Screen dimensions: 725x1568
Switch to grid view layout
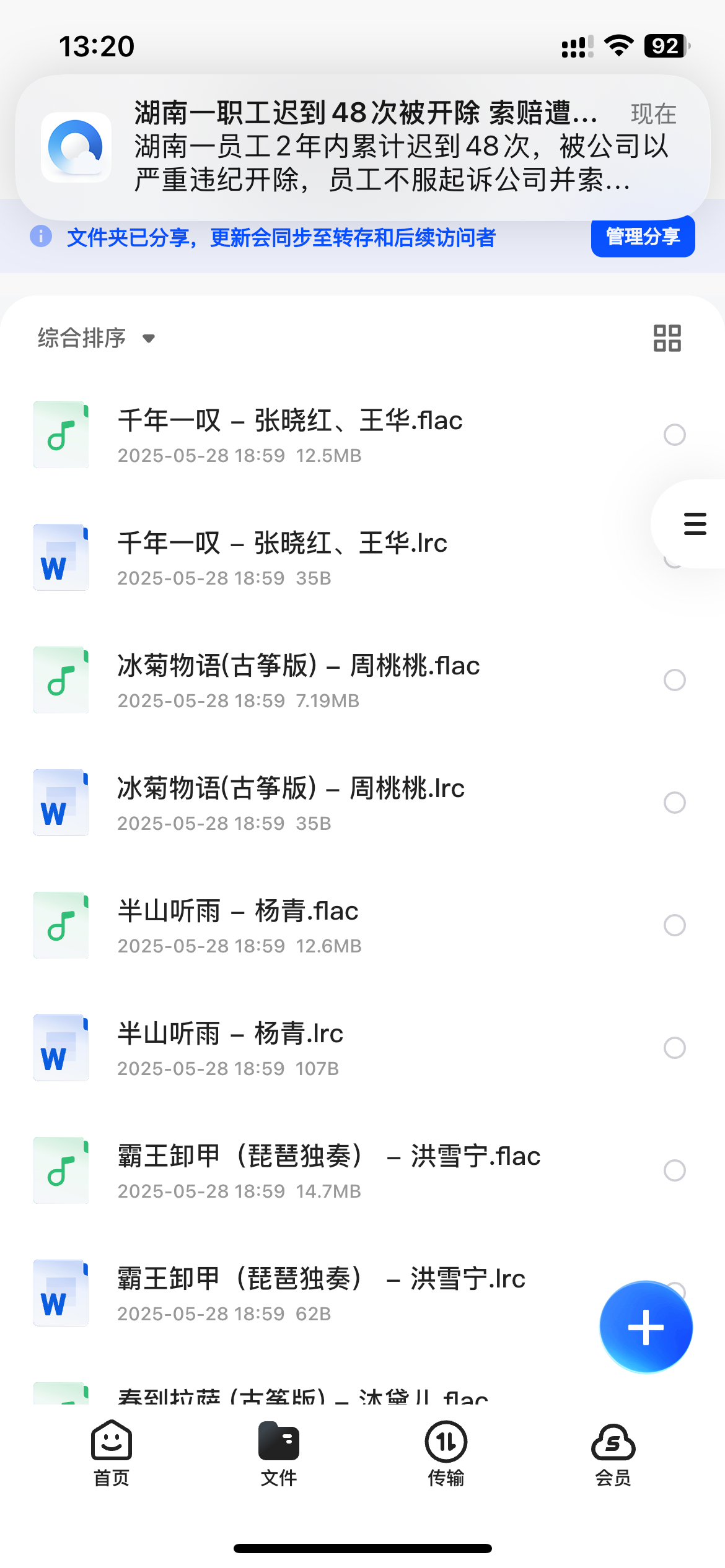pos(667,338)
